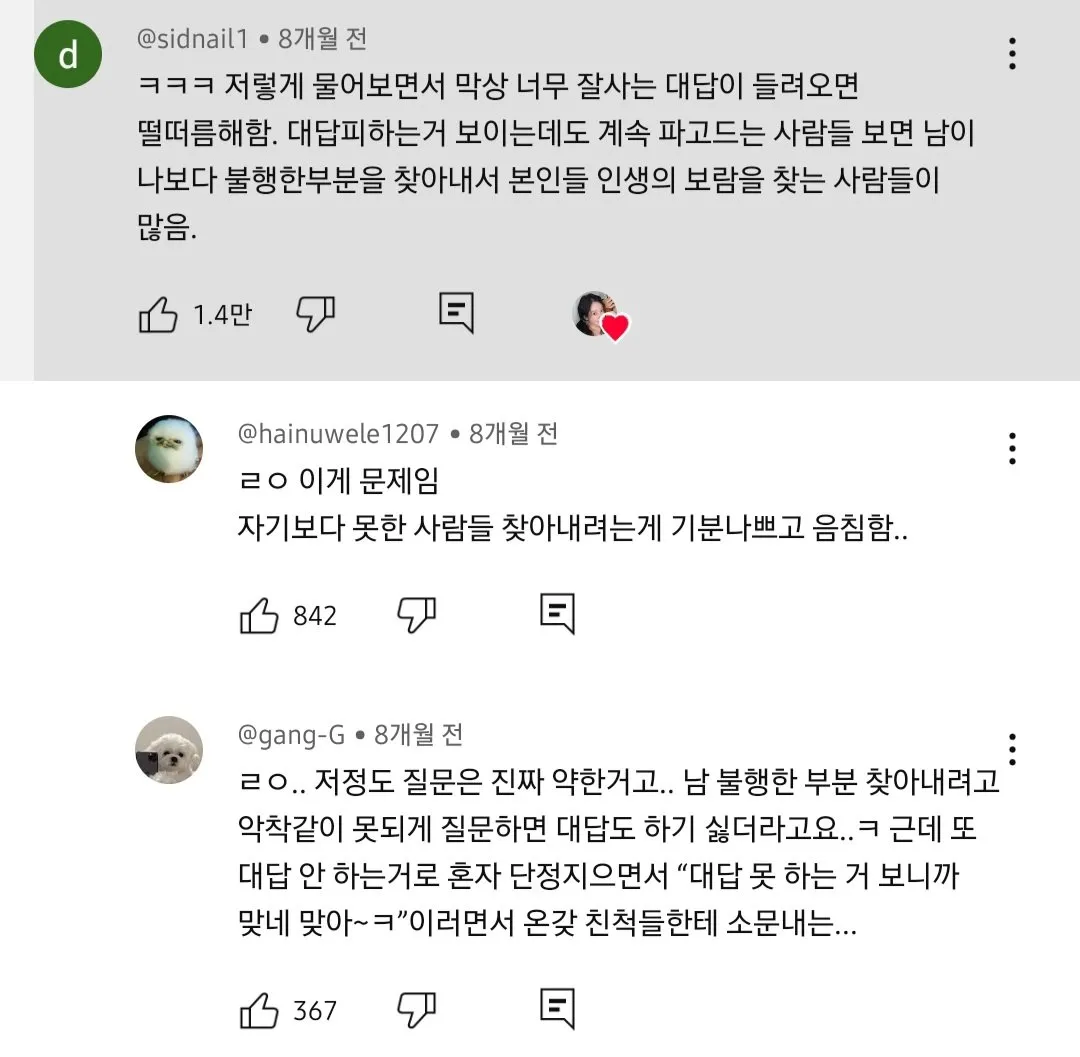Dislike the comment by @sidnail1
The width and height of the screenshot is (1080, 1057).
pos(315,314)
